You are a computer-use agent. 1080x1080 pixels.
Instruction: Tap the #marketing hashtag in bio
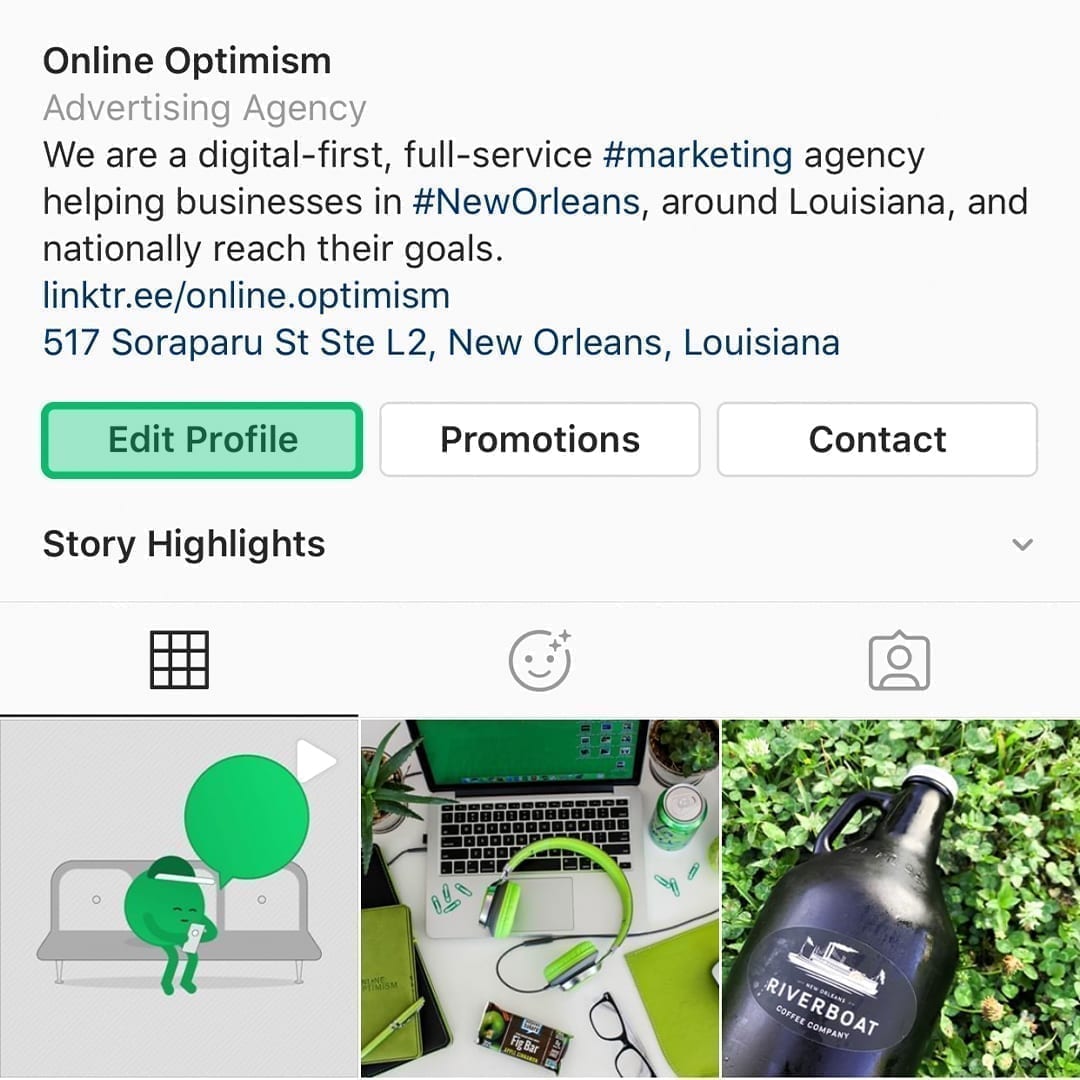coord(698,156)
